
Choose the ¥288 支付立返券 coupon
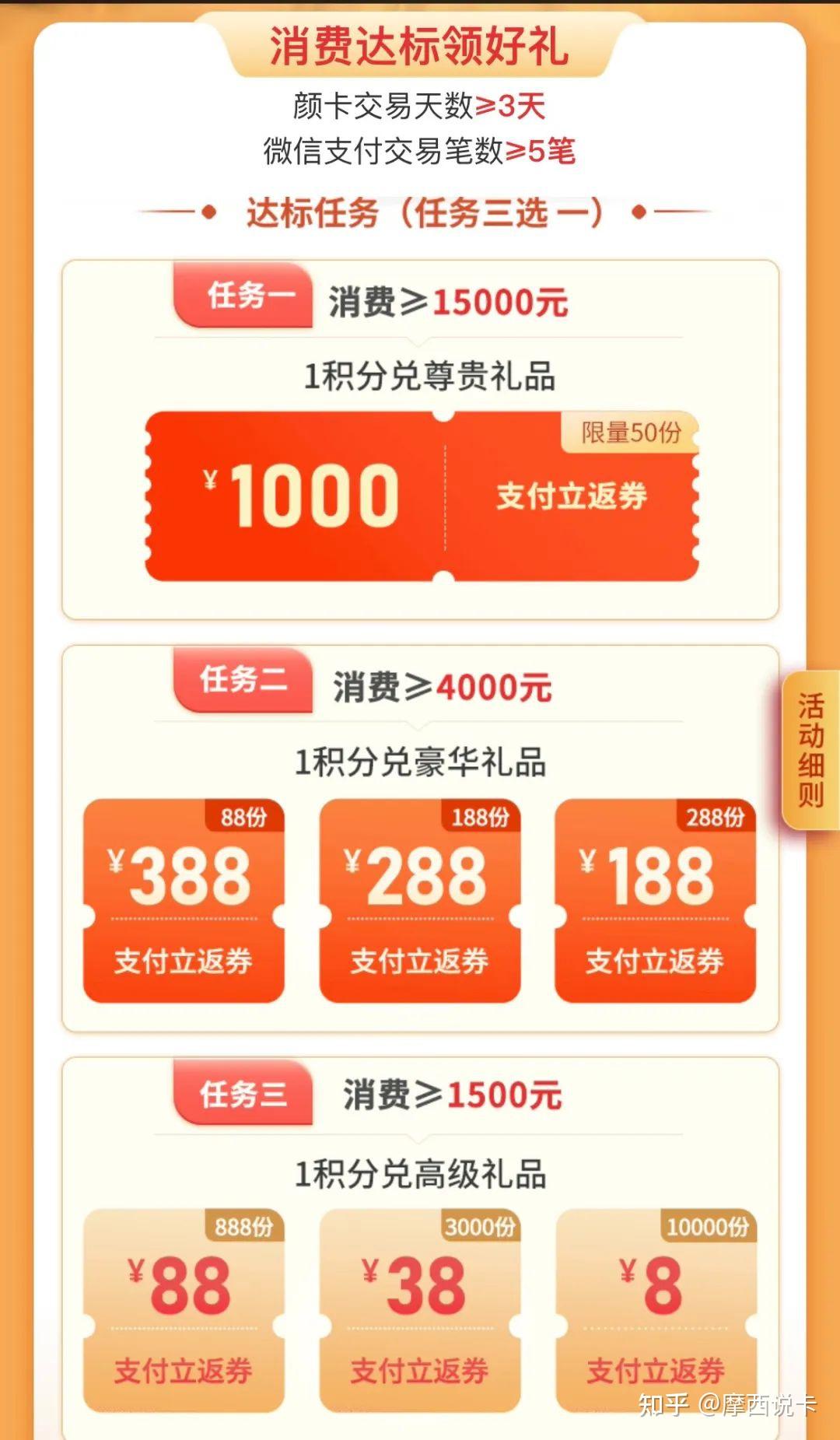coord(420,901)
